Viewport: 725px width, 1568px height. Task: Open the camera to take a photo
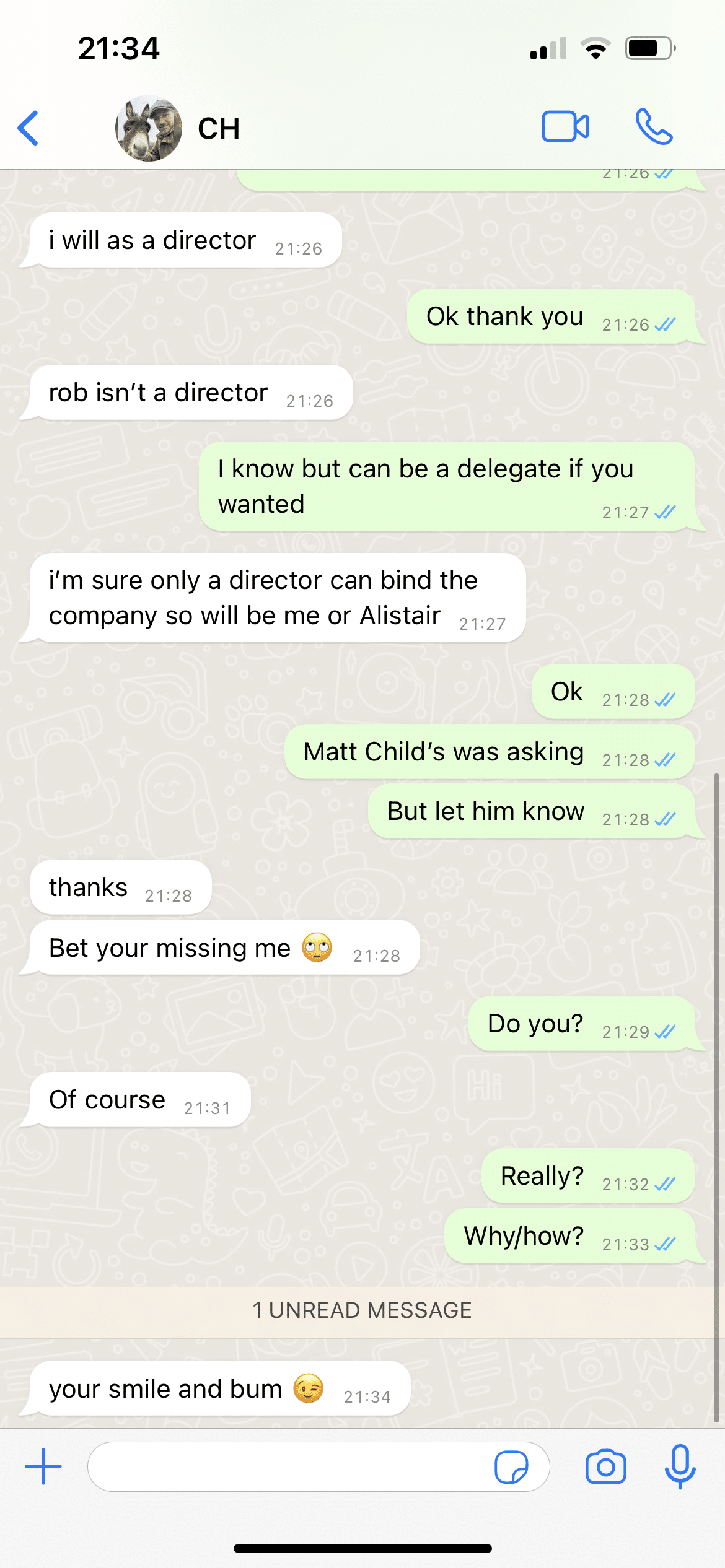[x=605, y=1466]
